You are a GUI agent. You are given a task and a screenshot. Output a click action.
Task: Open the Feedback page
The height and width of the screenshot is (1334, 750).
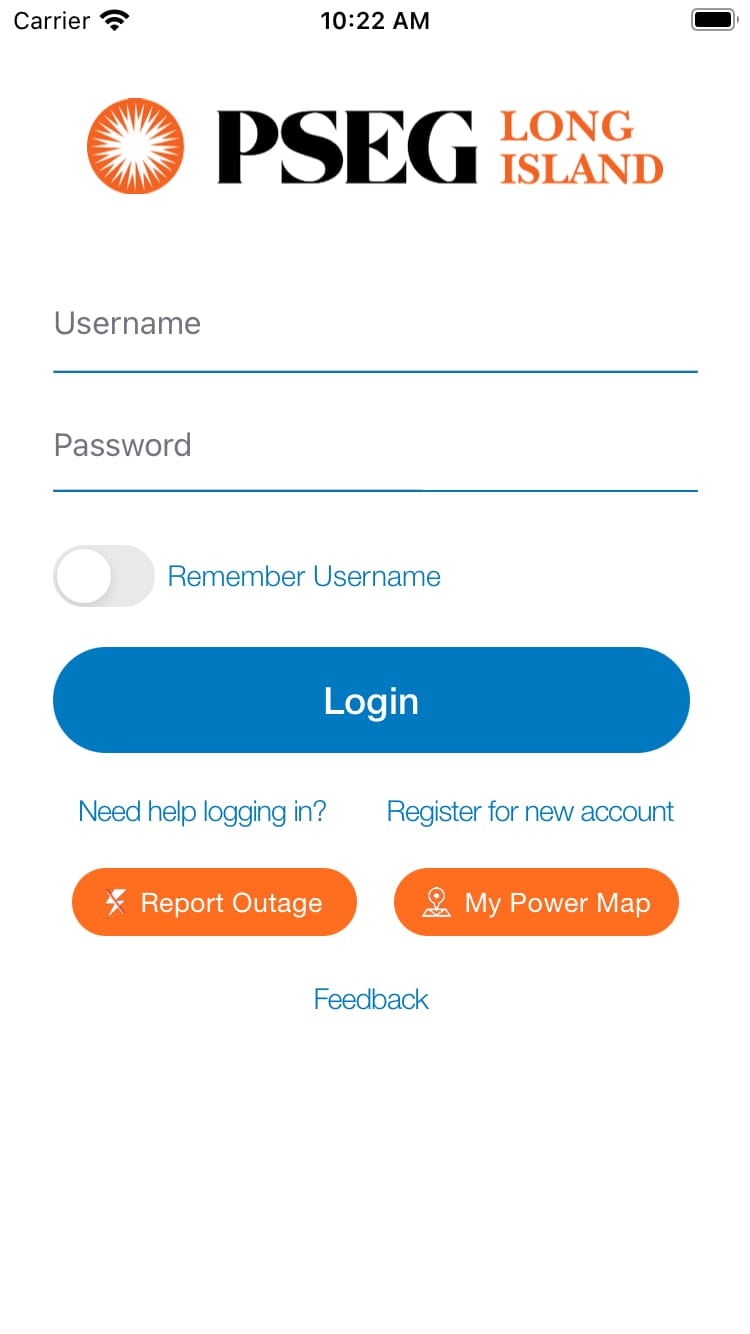pyautogui.click(x=371, y=999)
